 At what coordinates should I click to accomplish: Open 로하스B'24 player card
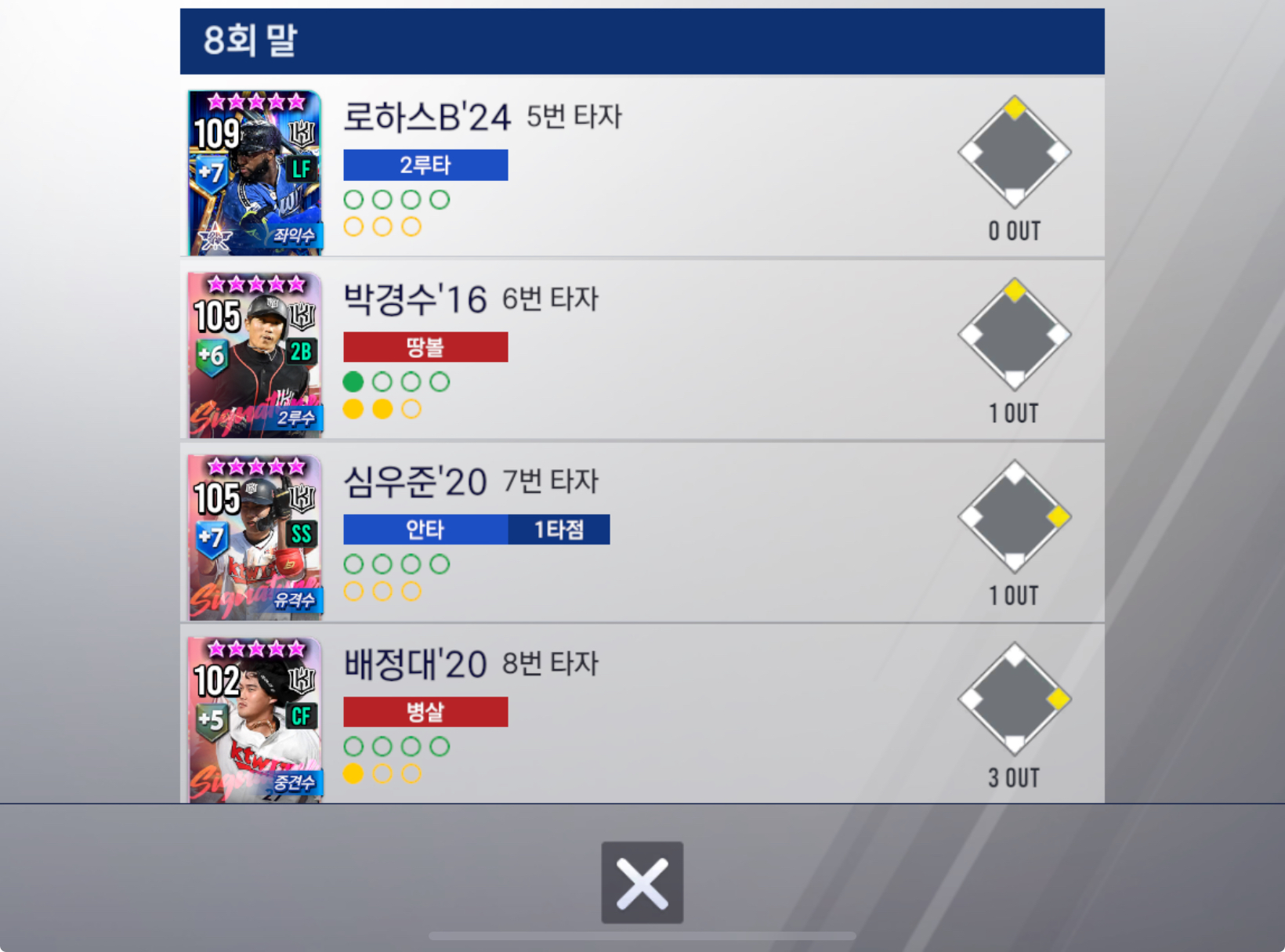point(255,172)
